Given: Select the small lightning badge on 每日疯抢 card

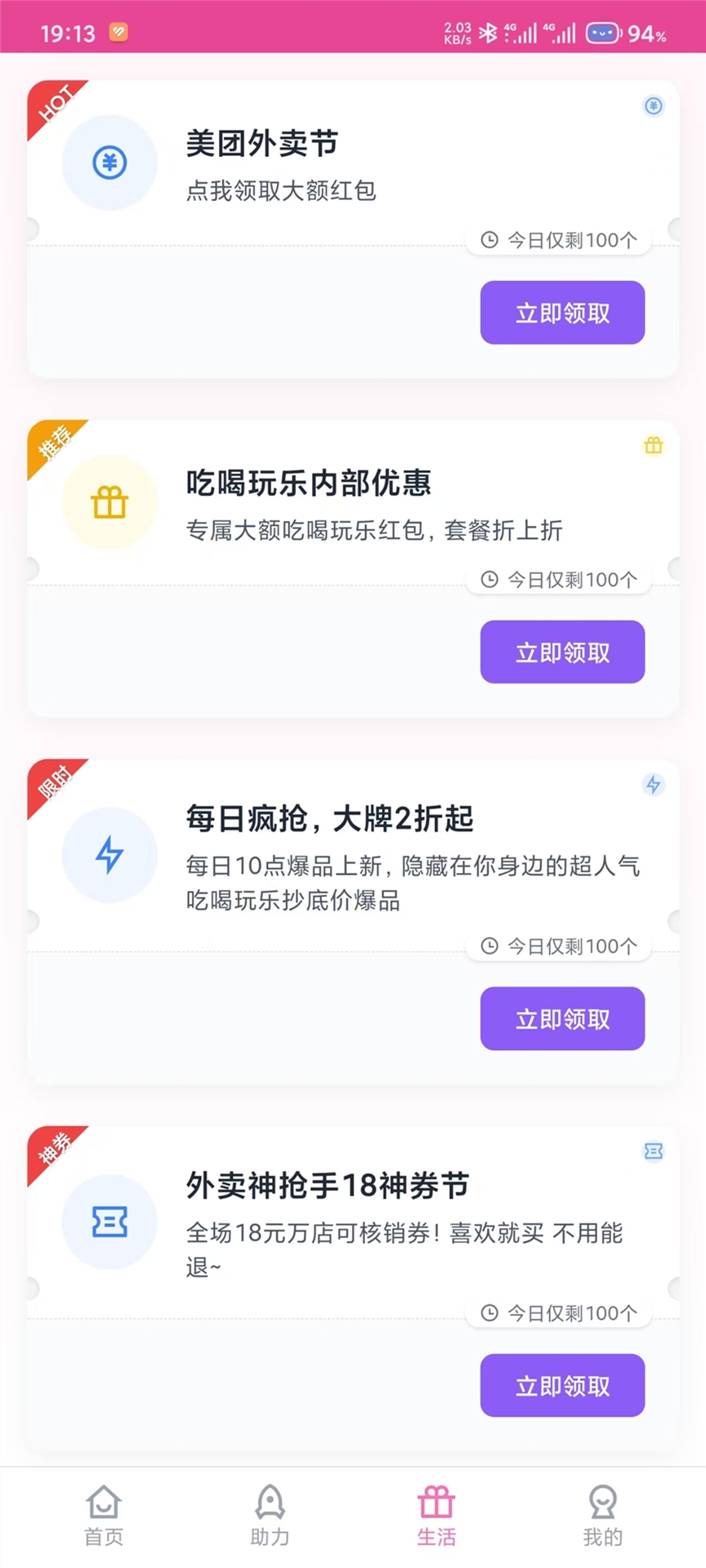Looking at the screenshot, I should (x=653, y=786).
